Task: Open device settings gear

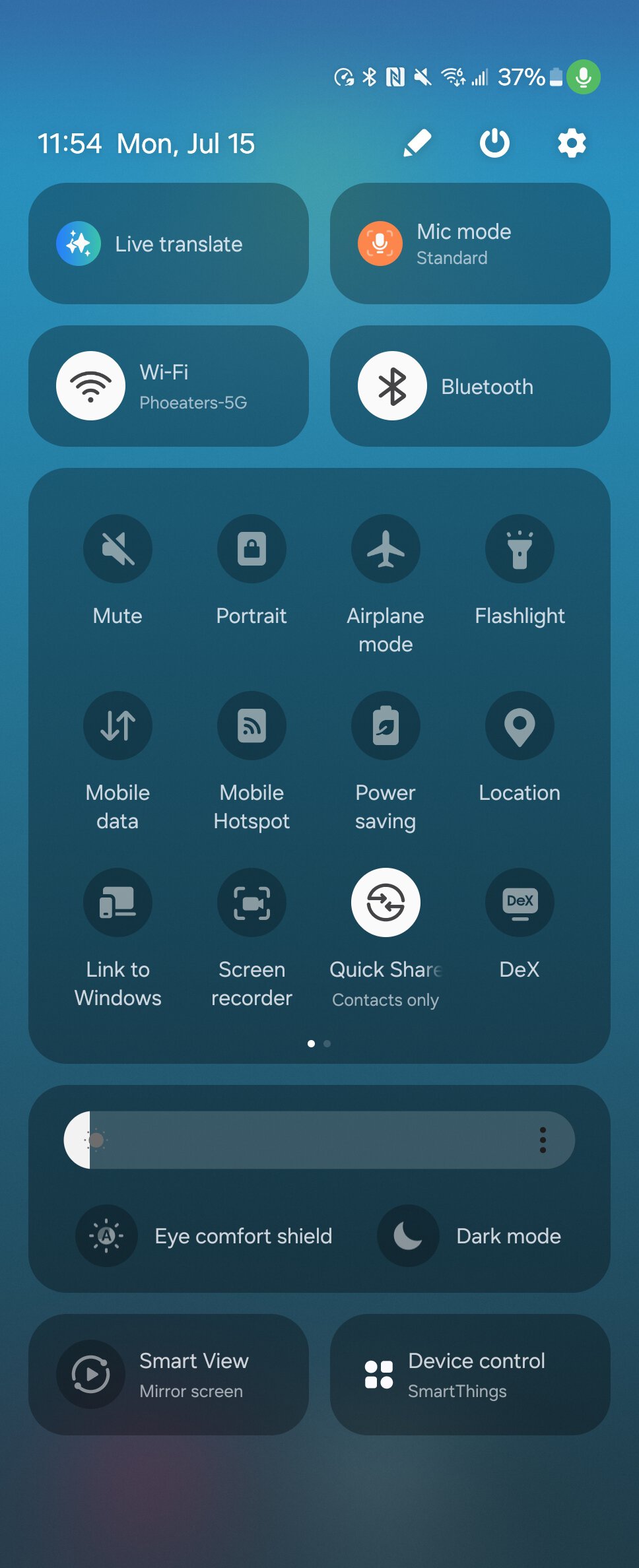Action: click(572, 143)
